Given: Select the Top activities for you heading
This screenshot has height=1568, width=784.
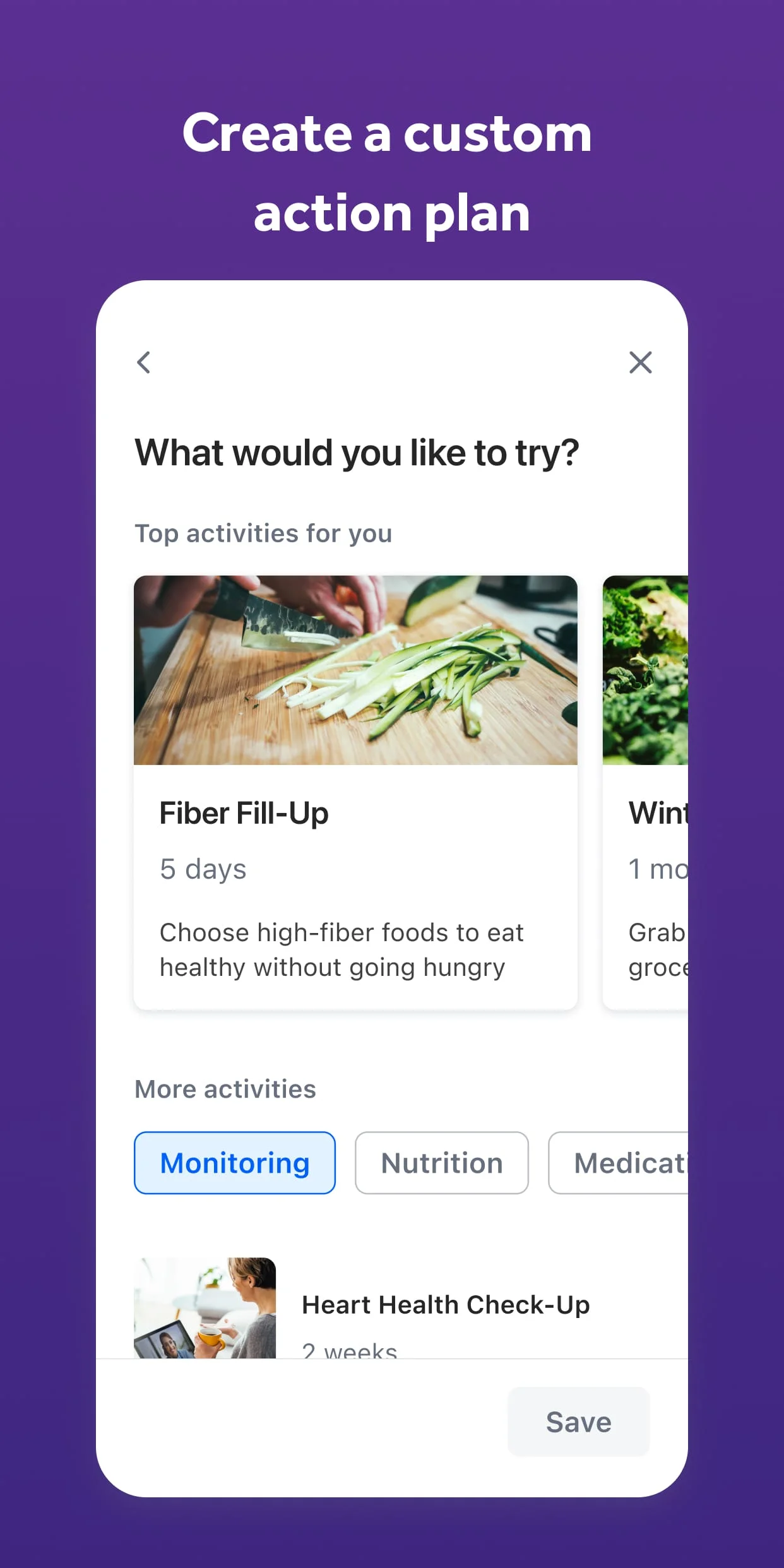Looking at the screenshot, I should pos(263,533).
